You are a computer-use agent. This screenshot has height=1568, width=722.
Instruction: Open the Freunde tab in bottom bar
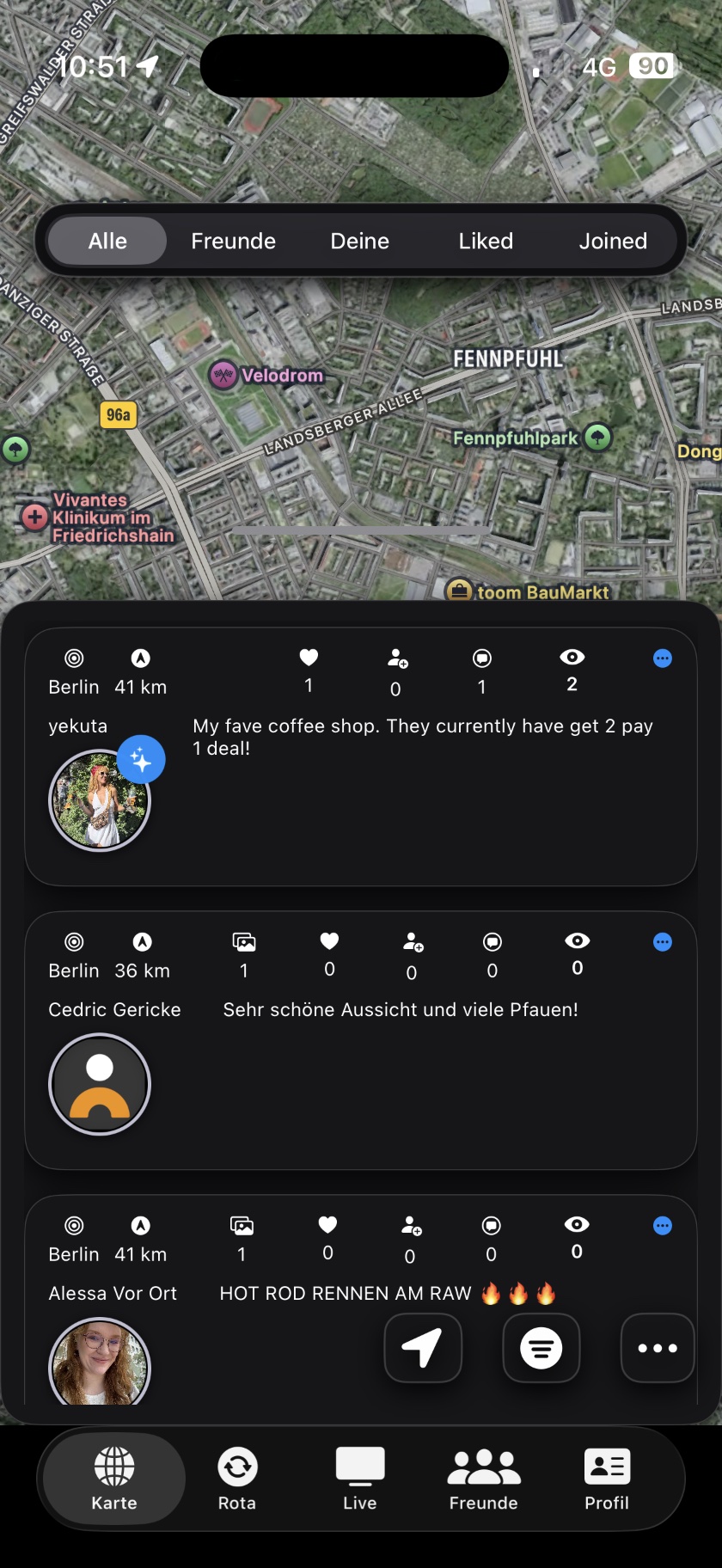pos(484,1479)
